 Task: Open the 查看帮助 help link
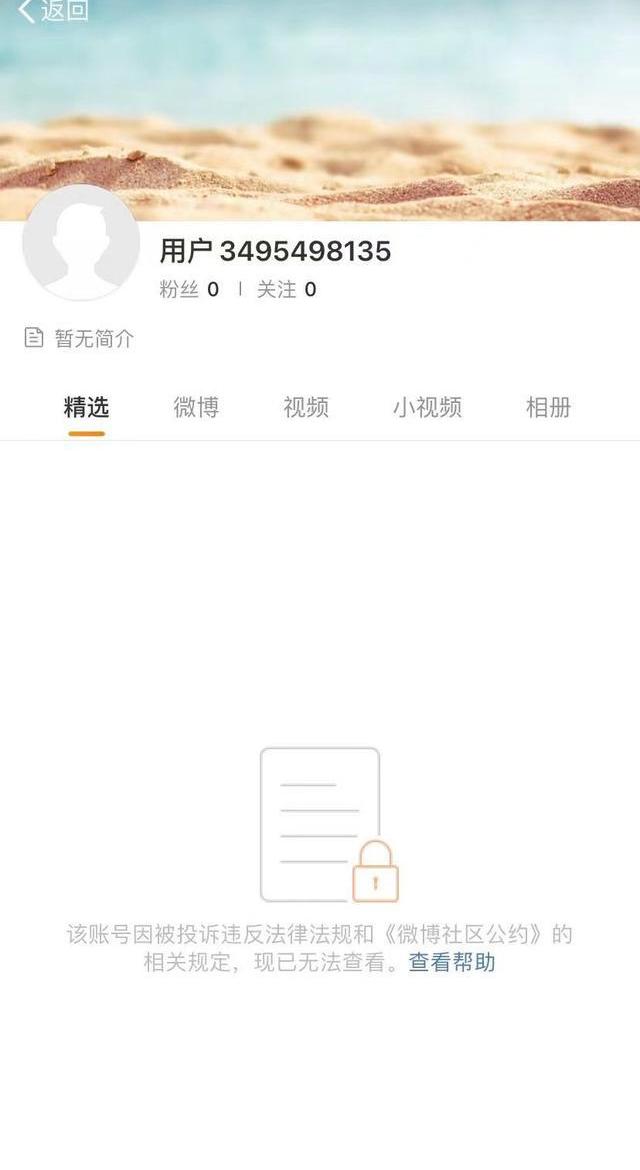coord(451,963)
